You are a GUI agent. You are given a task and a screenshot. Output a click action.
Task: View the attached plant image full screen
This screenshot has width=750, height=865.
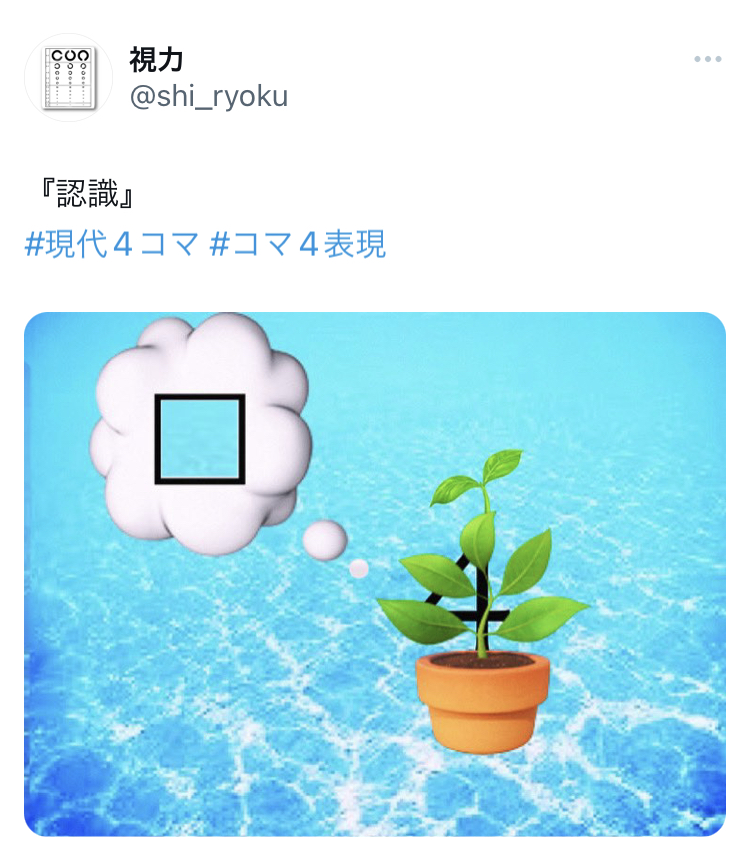click(x=375, y=574)
